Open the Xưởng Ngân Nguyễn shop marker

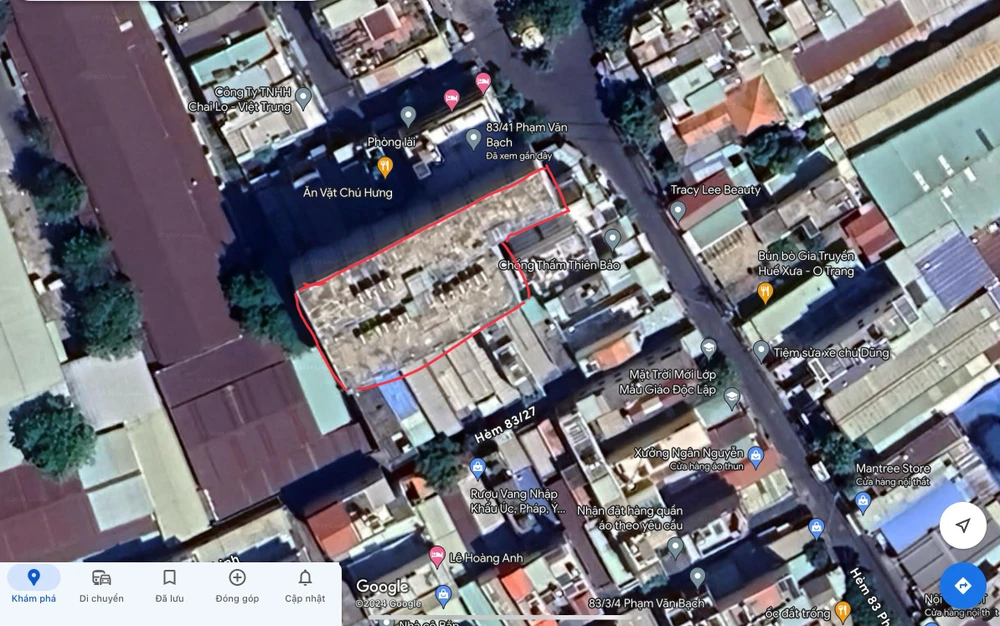pos(756,457)
